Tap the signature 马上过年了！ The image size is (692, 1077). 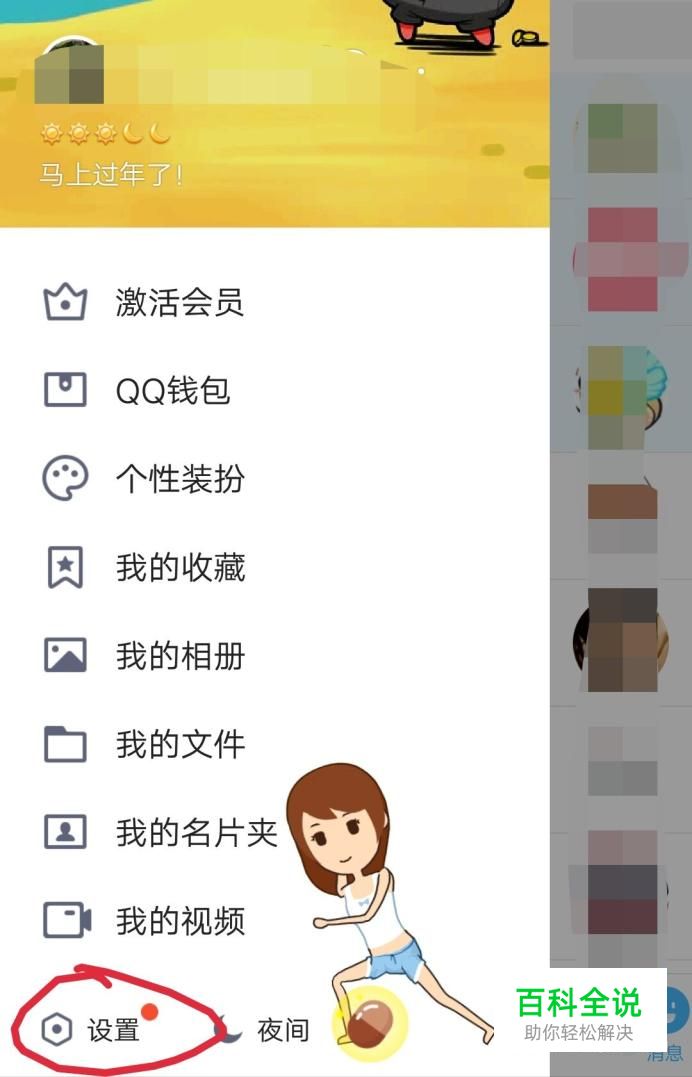[x=111, y=176]
